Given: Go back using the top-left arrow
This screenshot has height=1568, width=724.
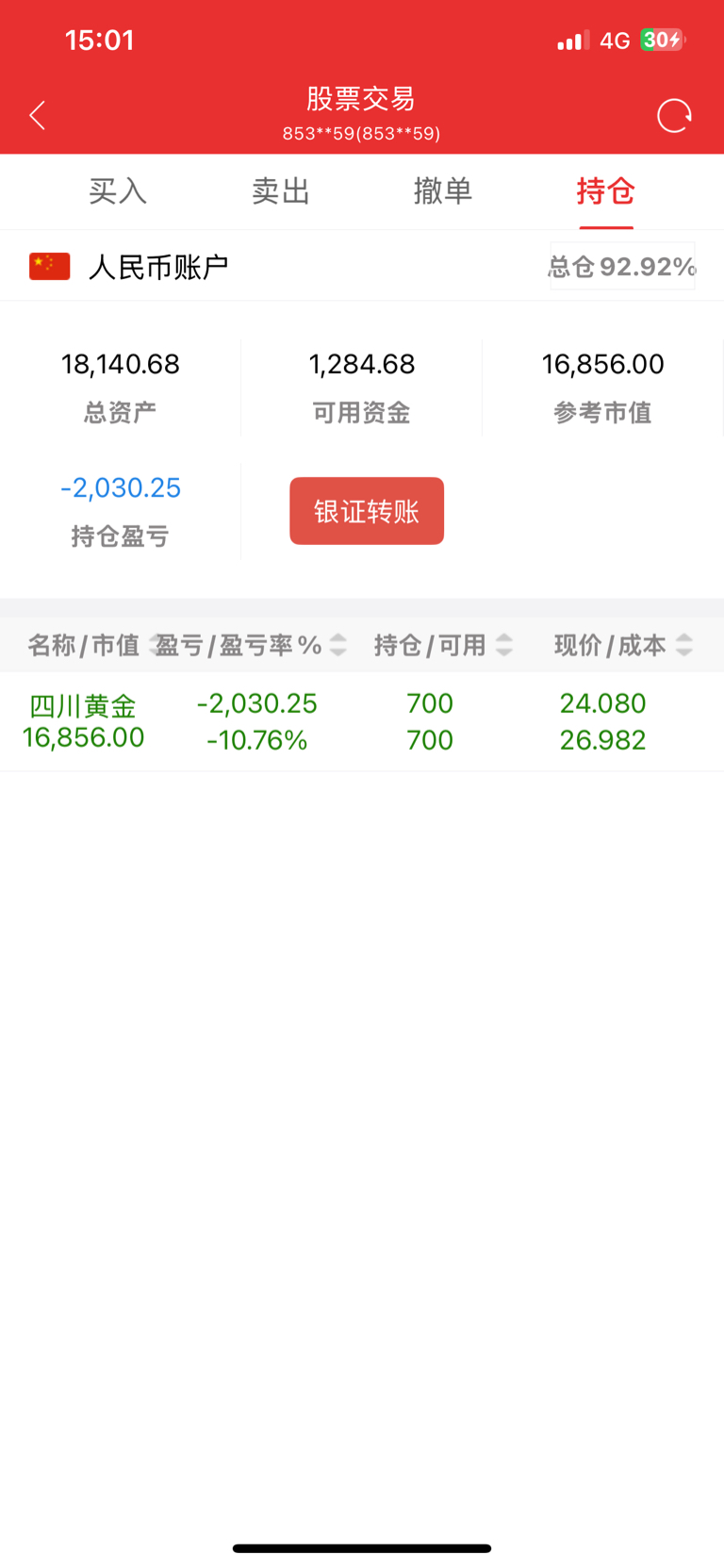Looking at the screenshot, I should click(38, 115).
